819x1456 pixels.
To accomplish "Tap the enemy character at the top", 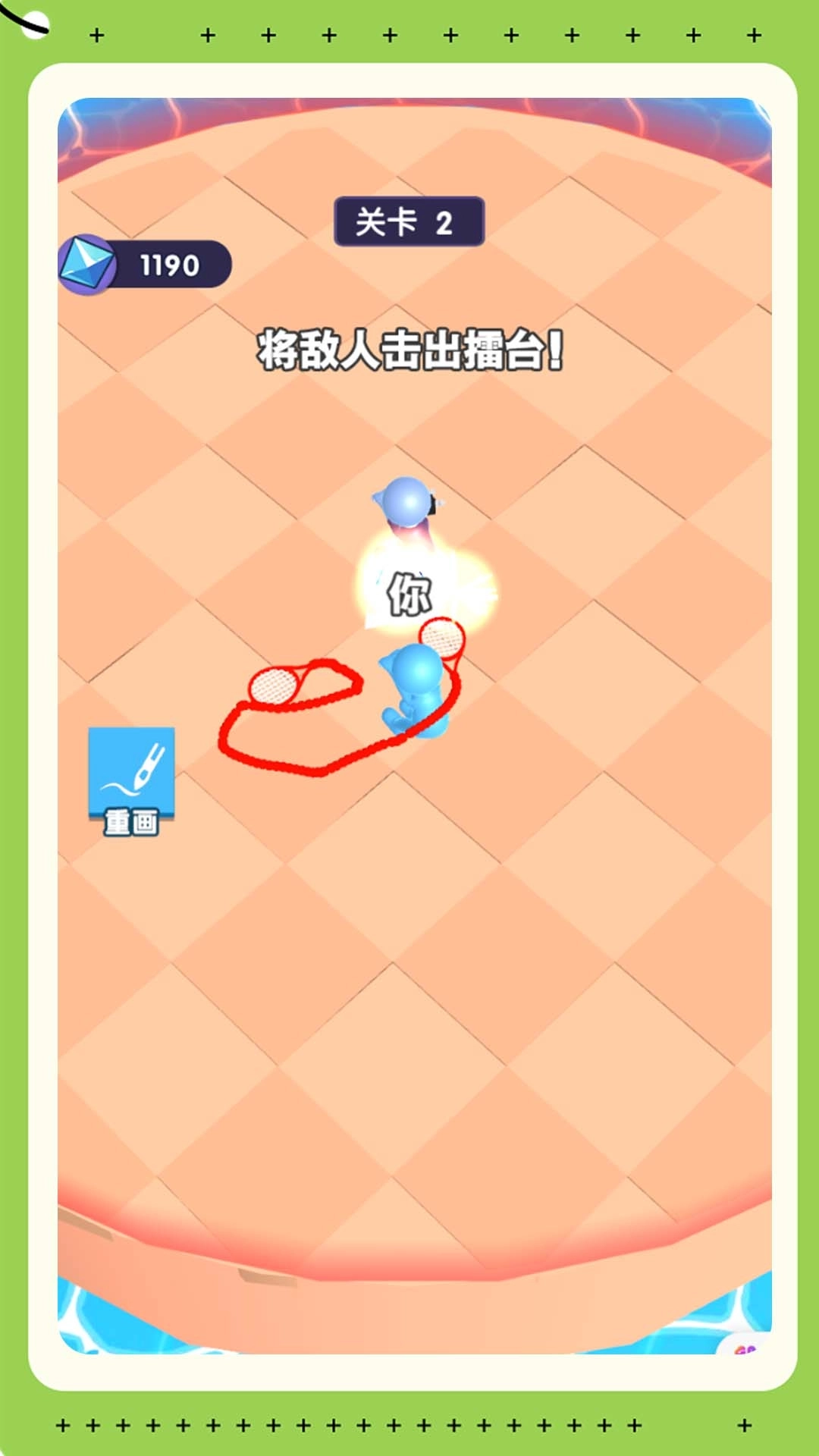I will click(406, 500).
